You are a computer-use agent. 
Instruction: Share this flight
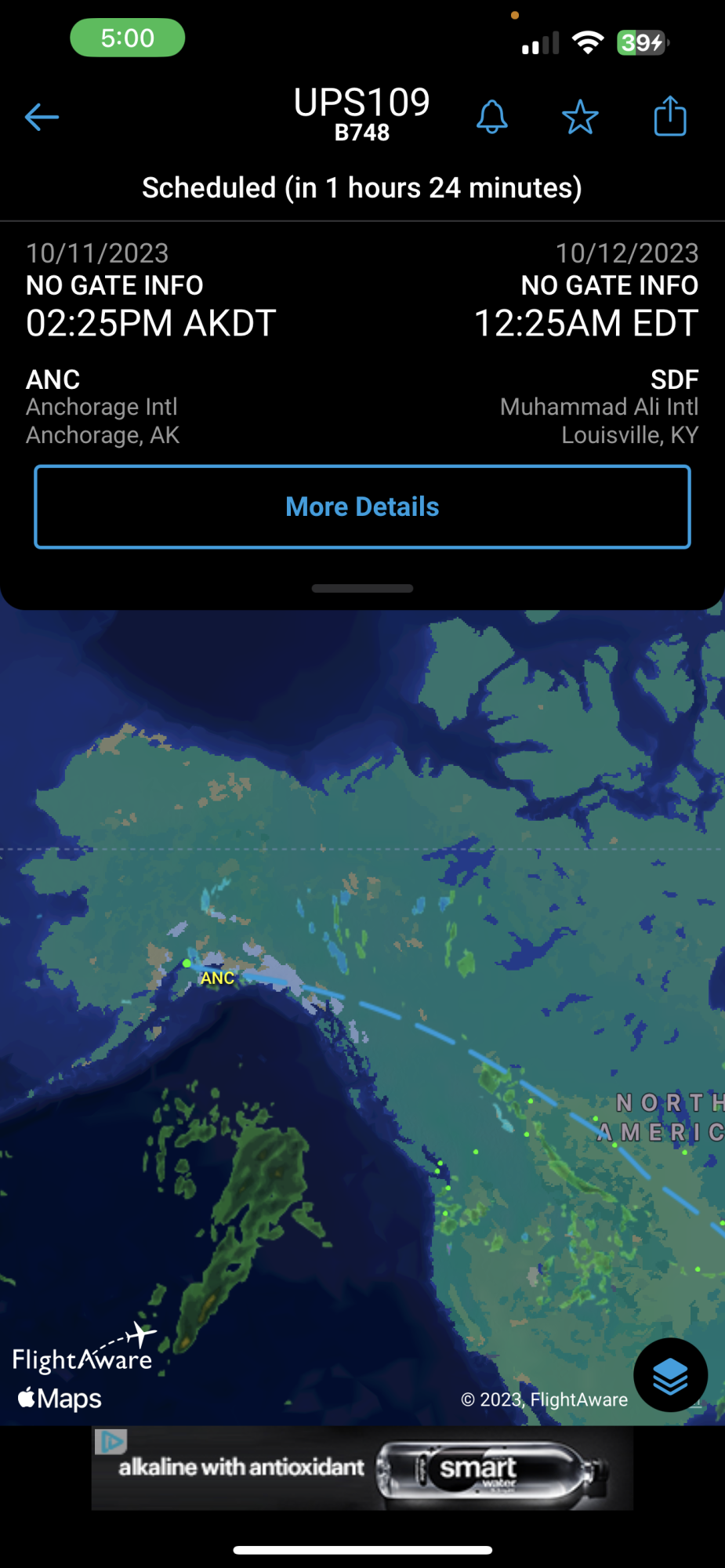coord(670,117)
